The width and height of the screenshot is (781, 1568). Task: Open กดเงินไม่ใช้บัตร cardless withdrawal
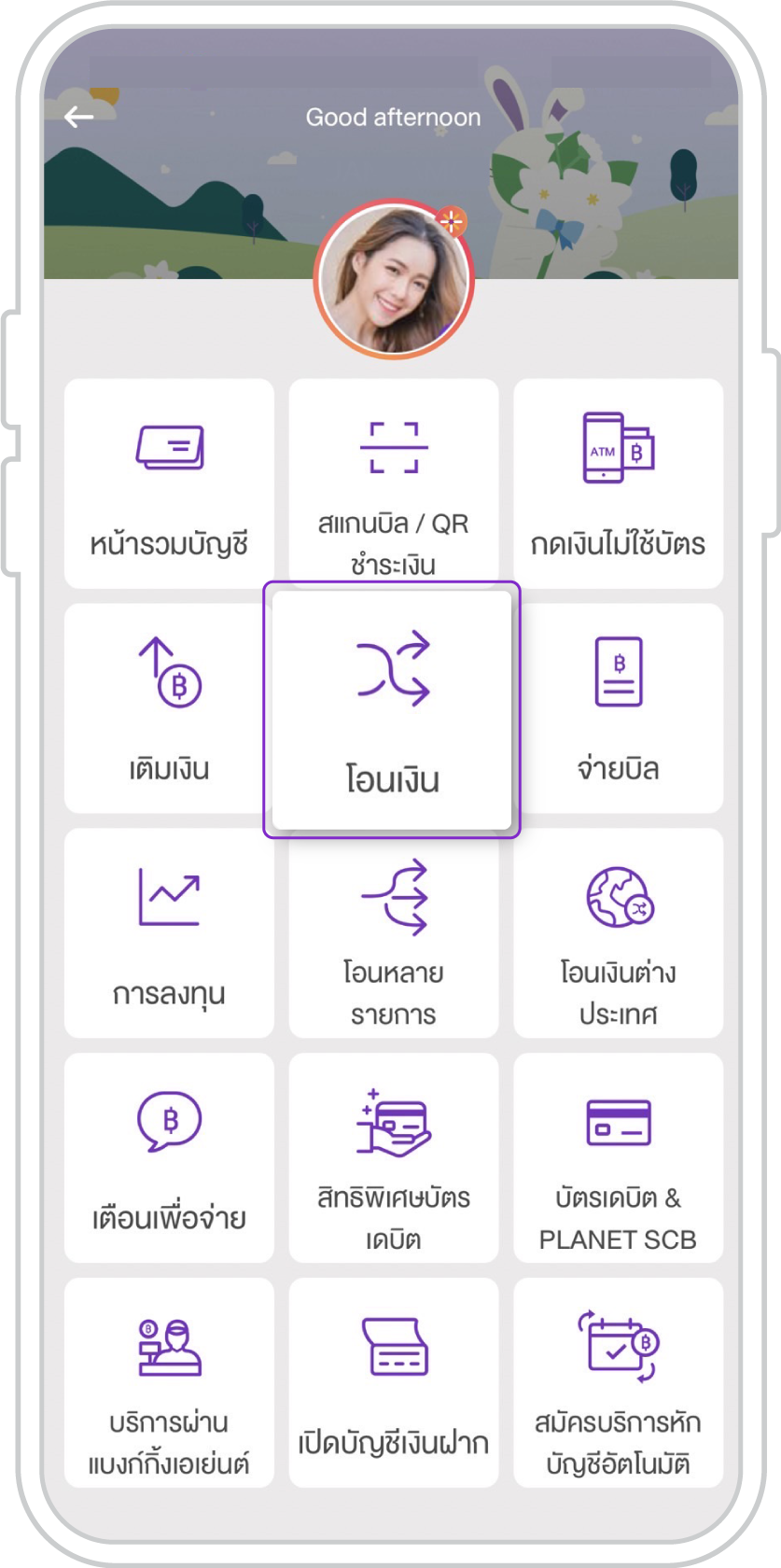[x=618, y=483]
